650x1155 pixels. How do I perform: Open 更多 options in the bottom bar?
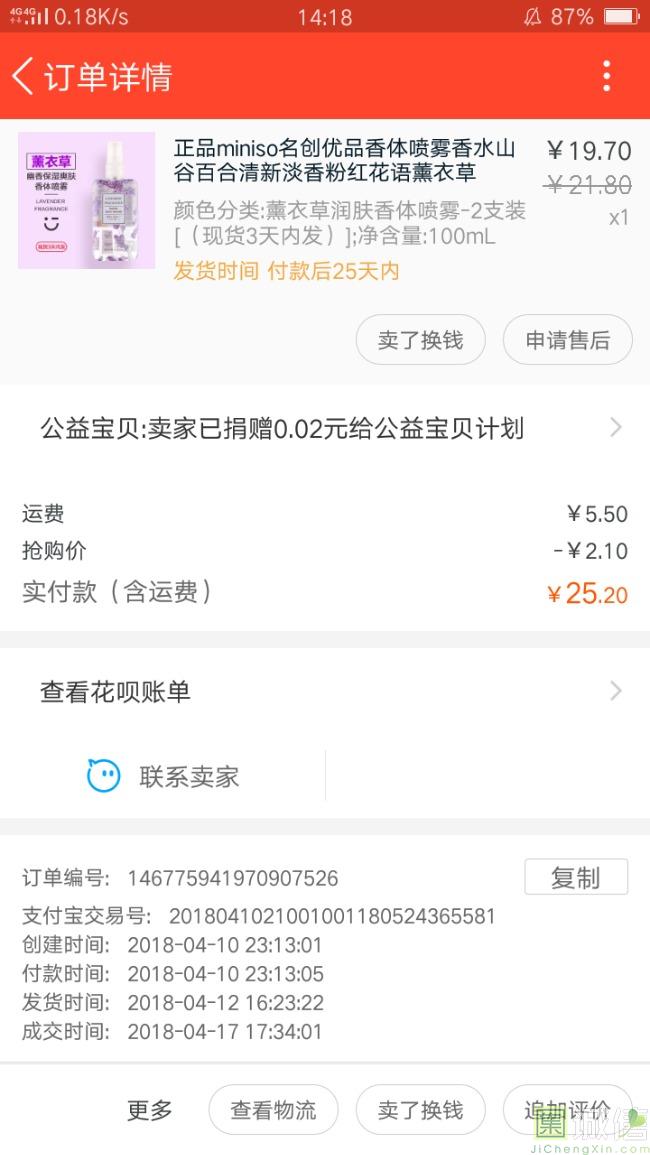coord(150,1109)
